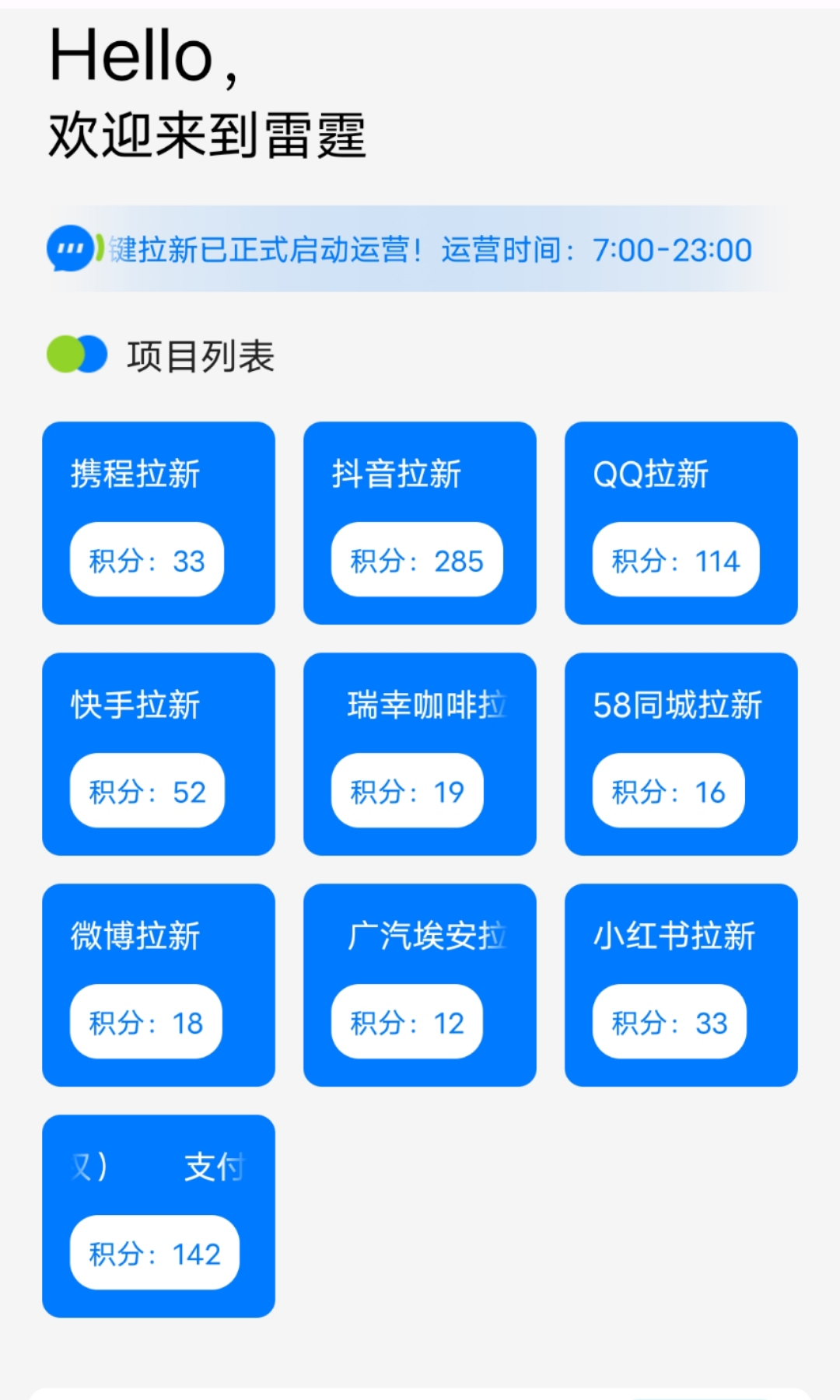Open the QQ拉新 project
This screenshot has height=1400, width=840.
point(681,523)
